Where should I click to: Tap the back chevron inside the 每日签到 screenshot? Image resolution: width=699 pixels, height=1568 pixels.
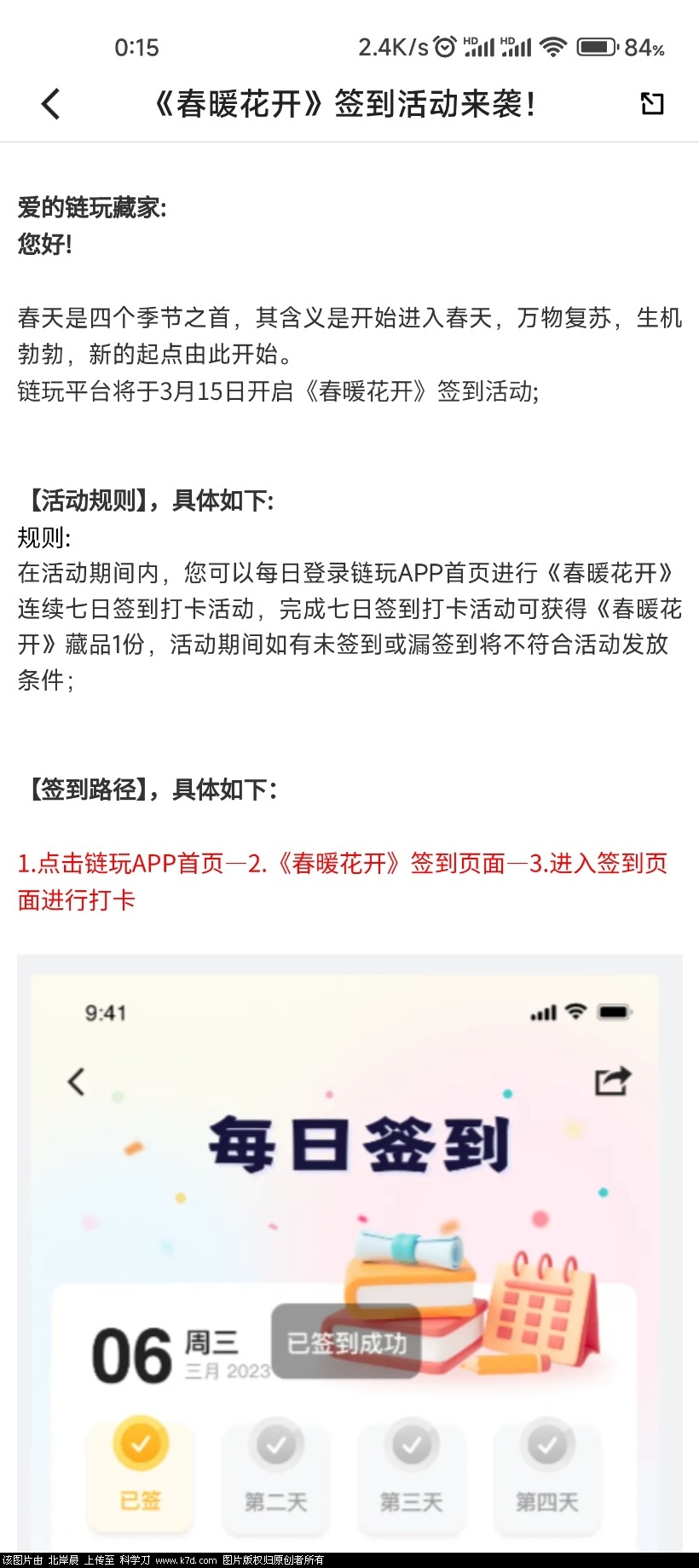(x=77, y=1081)
